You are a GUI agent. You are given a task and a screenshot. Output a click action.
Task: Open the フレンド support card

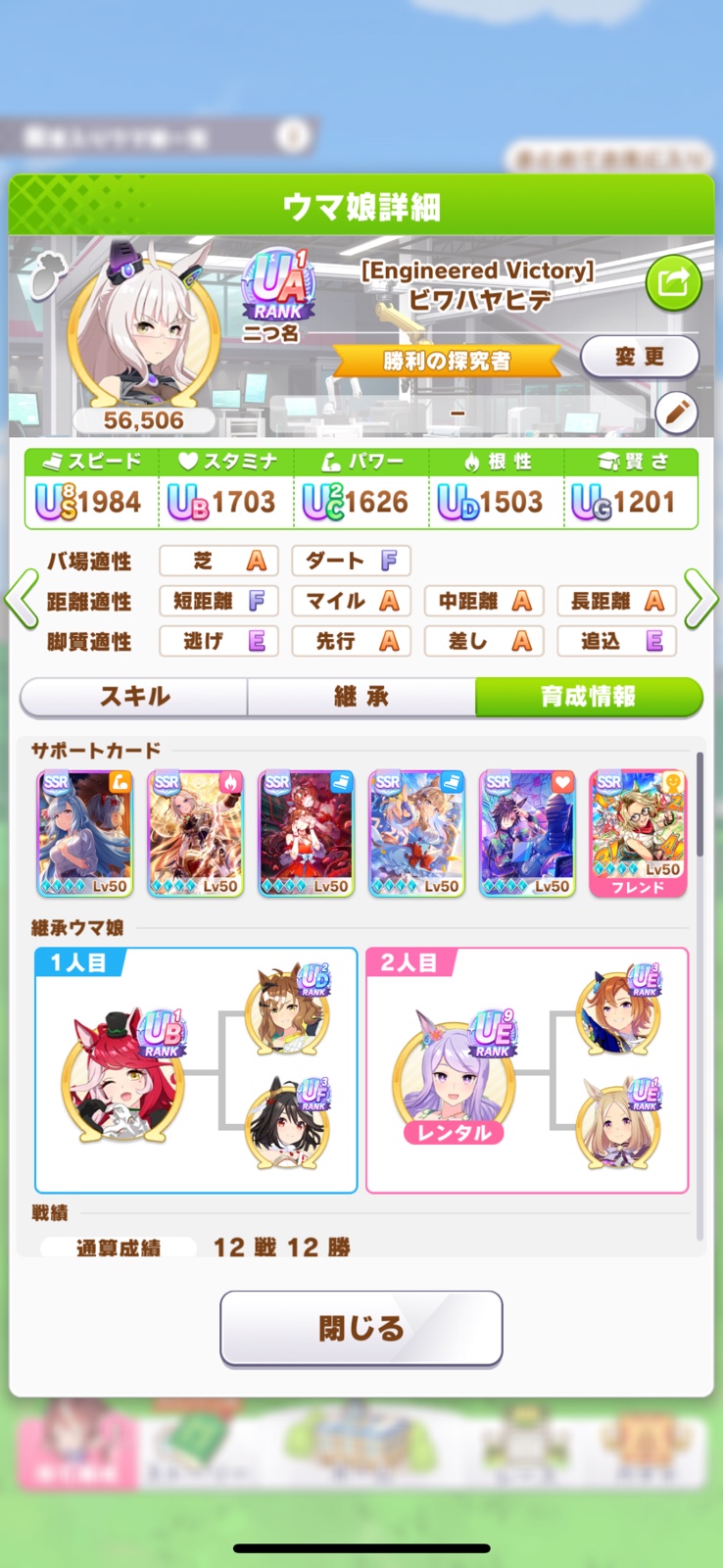coord(638,834)
